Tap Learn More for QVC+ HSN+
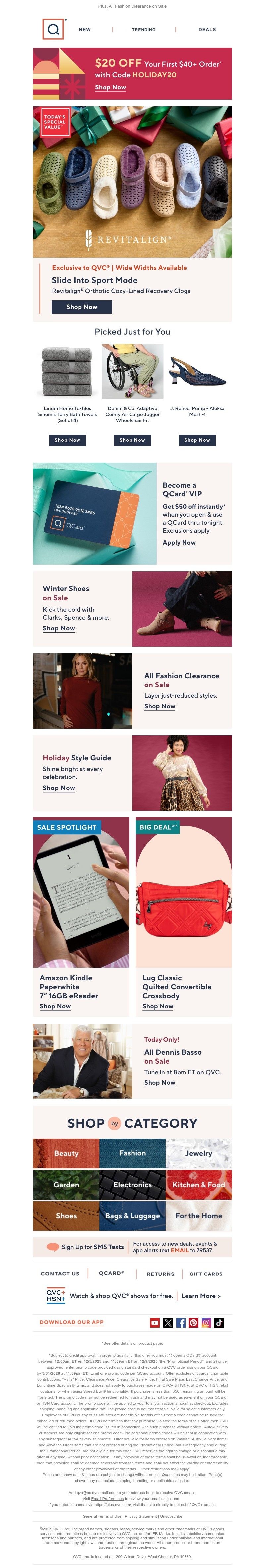Image resolution: width=265 pixels, height=1568 pixels. (x=201, y=1296)
